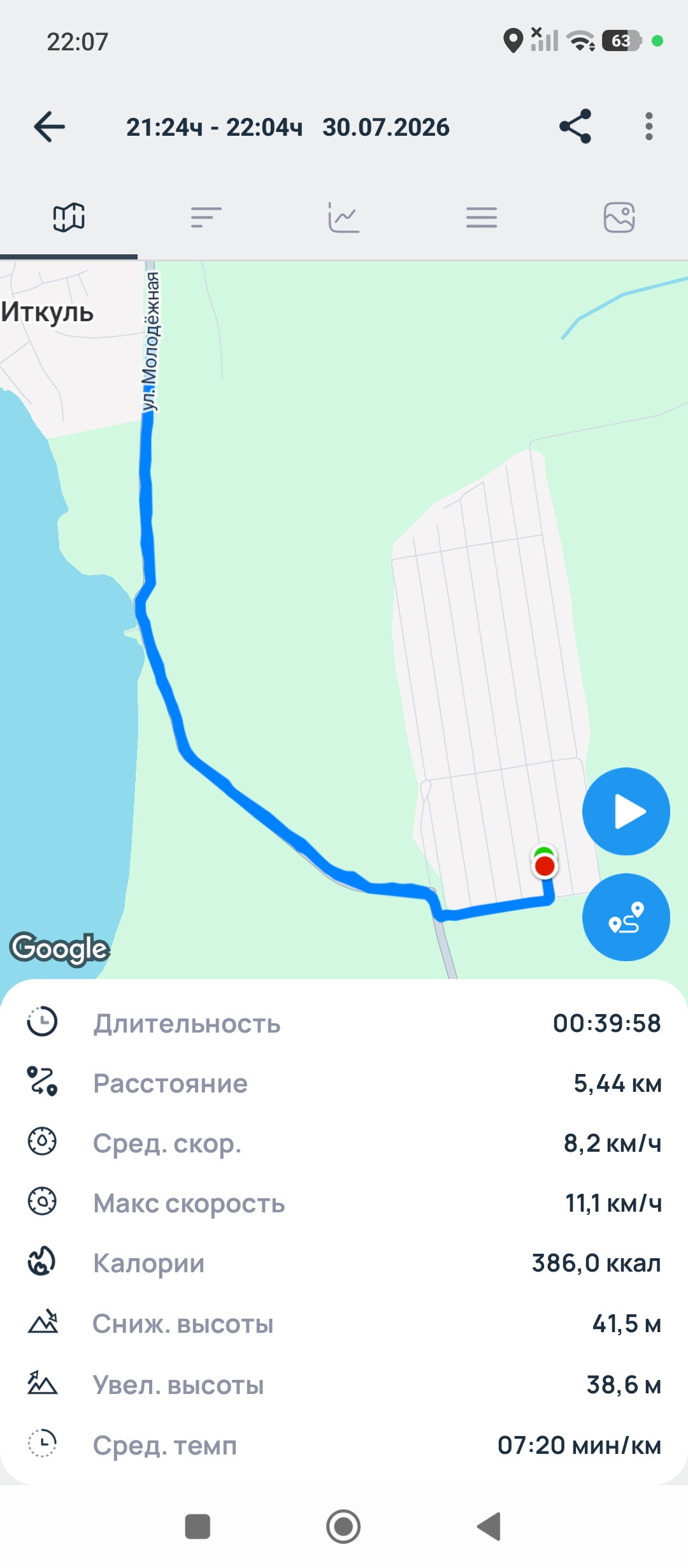Tap the blue route waypoint button
This screenshot has width=688, height=1568.
point(626,917)
